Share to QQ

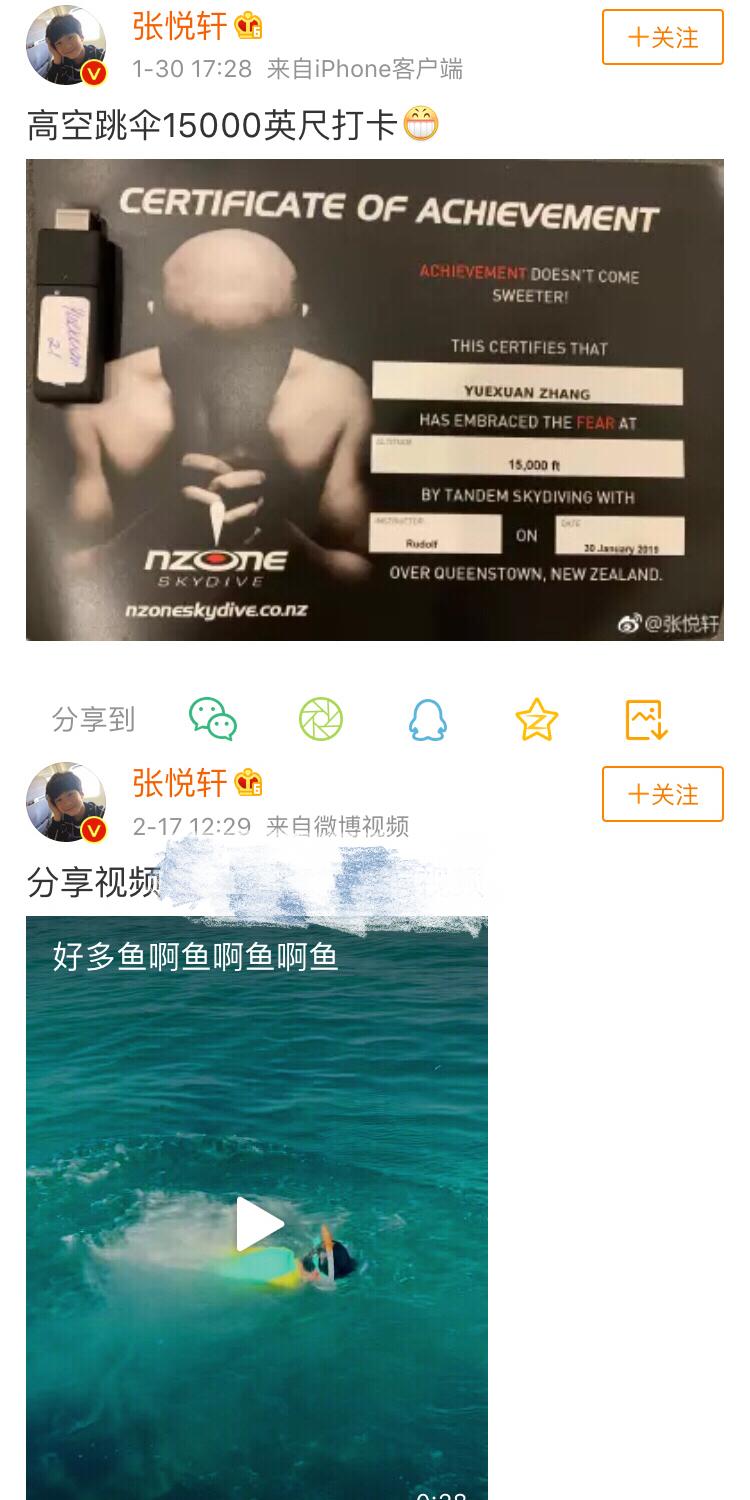pos(428,719)
